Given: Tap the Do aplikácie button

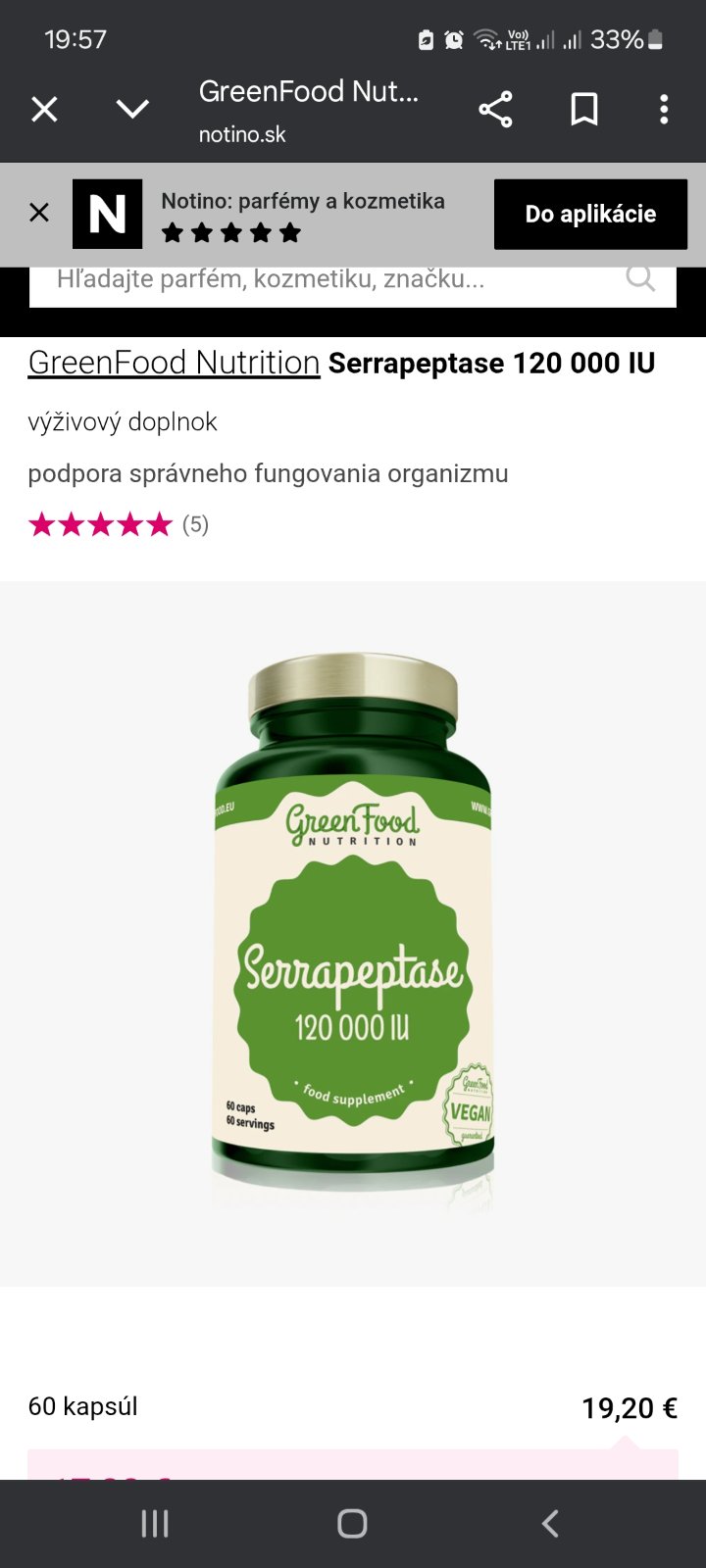Looking at the screenshot, I should (x=590, y=214).
